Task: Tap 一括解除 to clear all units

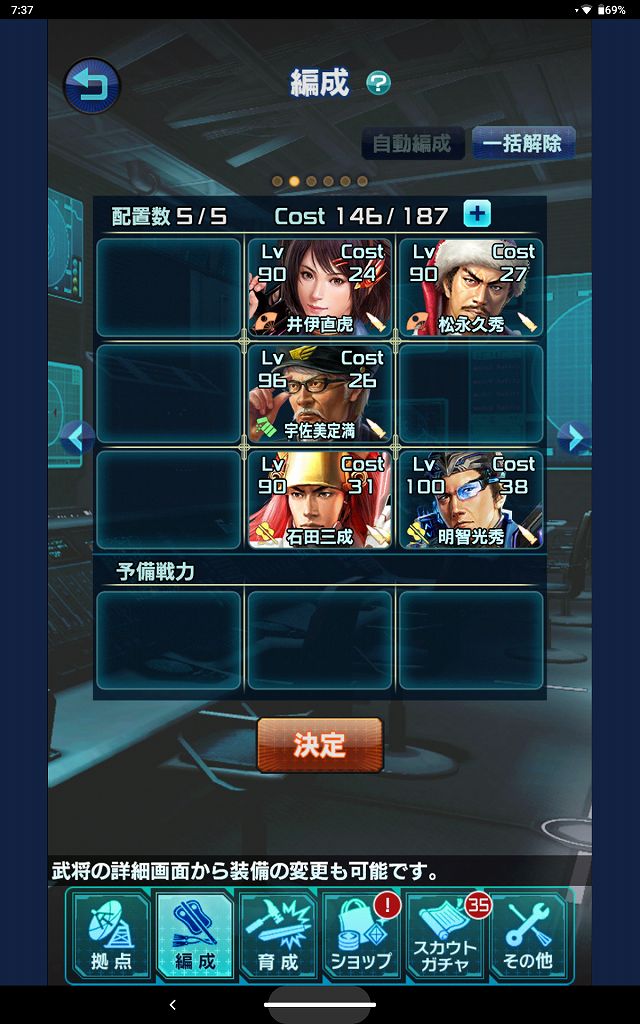Action: point(522,143)
